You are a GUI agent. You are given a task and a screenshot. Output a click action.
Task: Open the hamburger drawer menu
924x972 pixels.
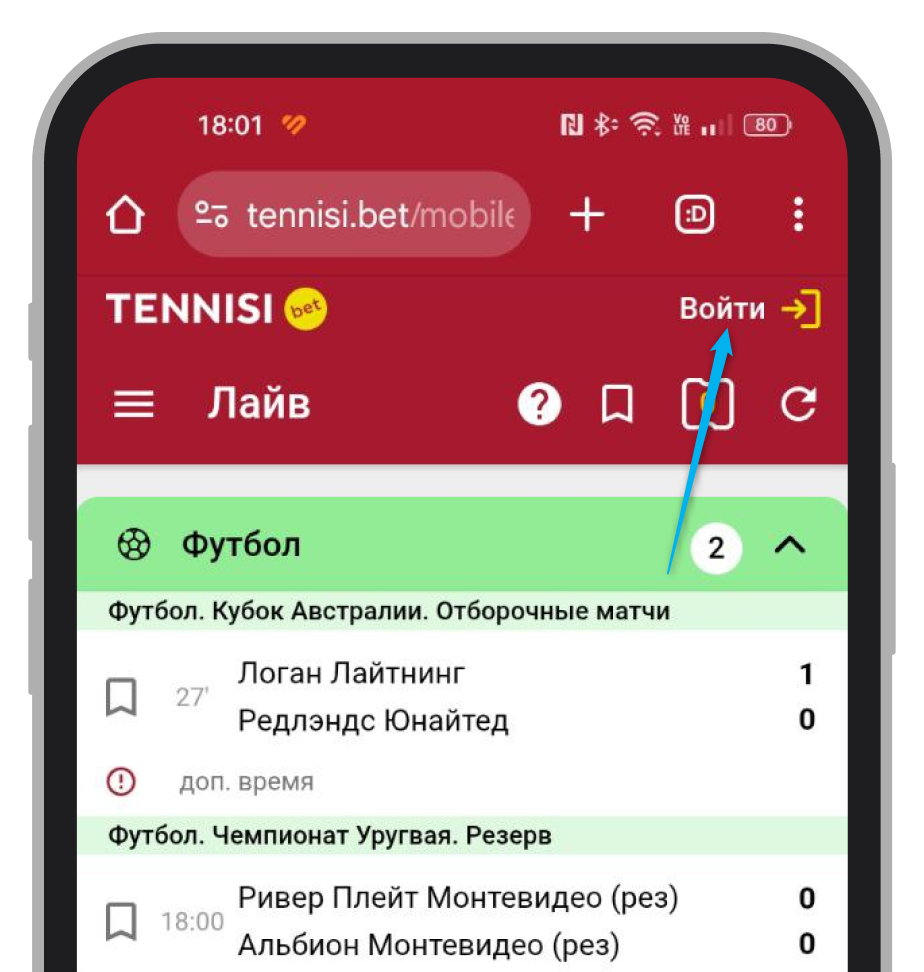(134, 405)
